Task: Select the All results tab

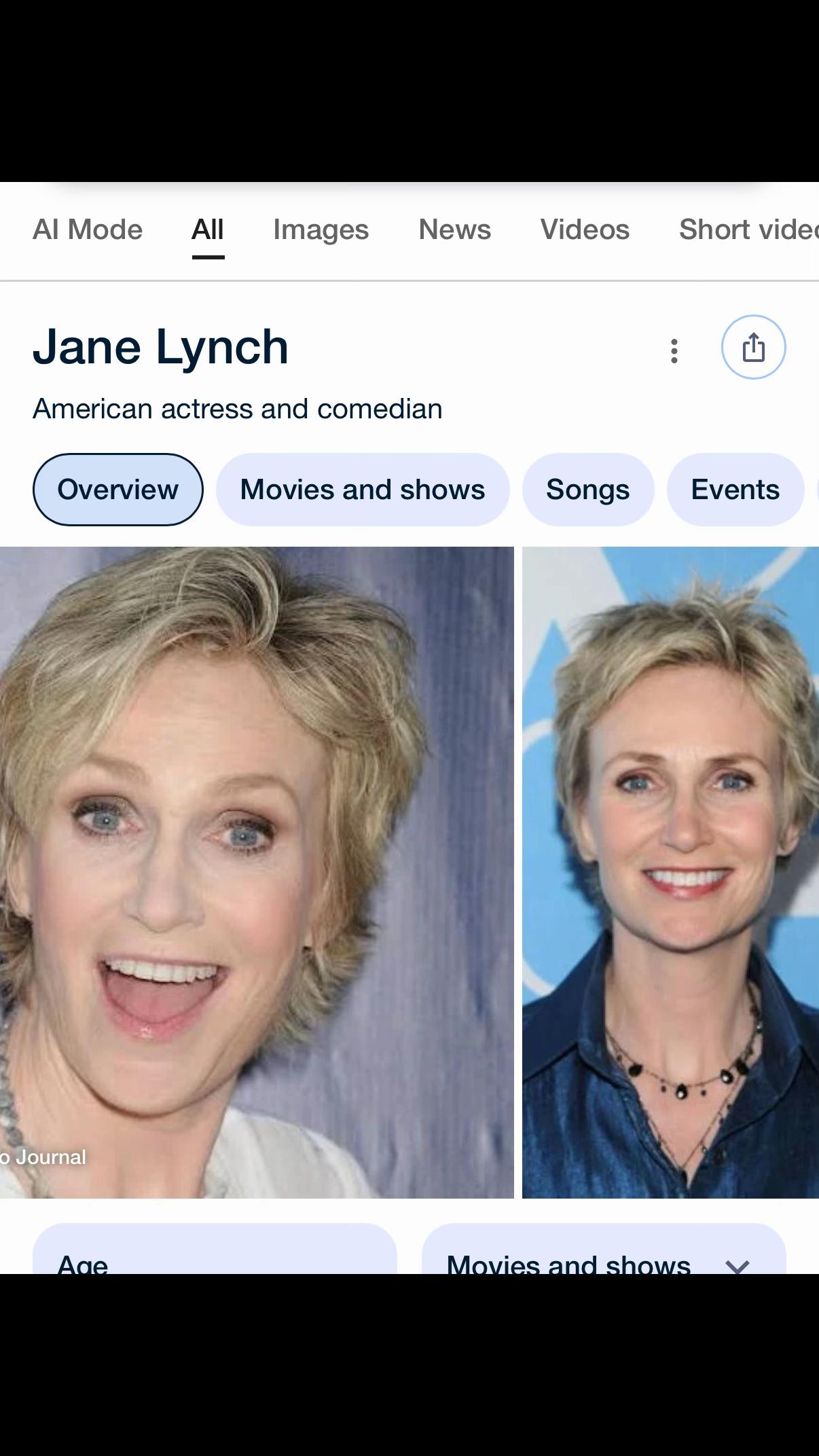Action: 208,230
